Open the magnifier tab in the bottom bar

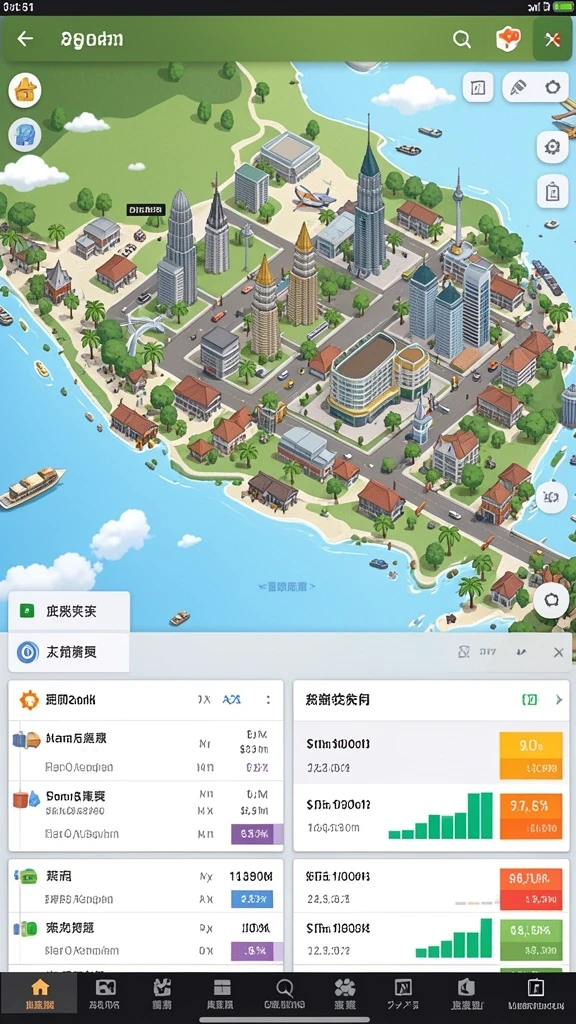click(285, 993)
